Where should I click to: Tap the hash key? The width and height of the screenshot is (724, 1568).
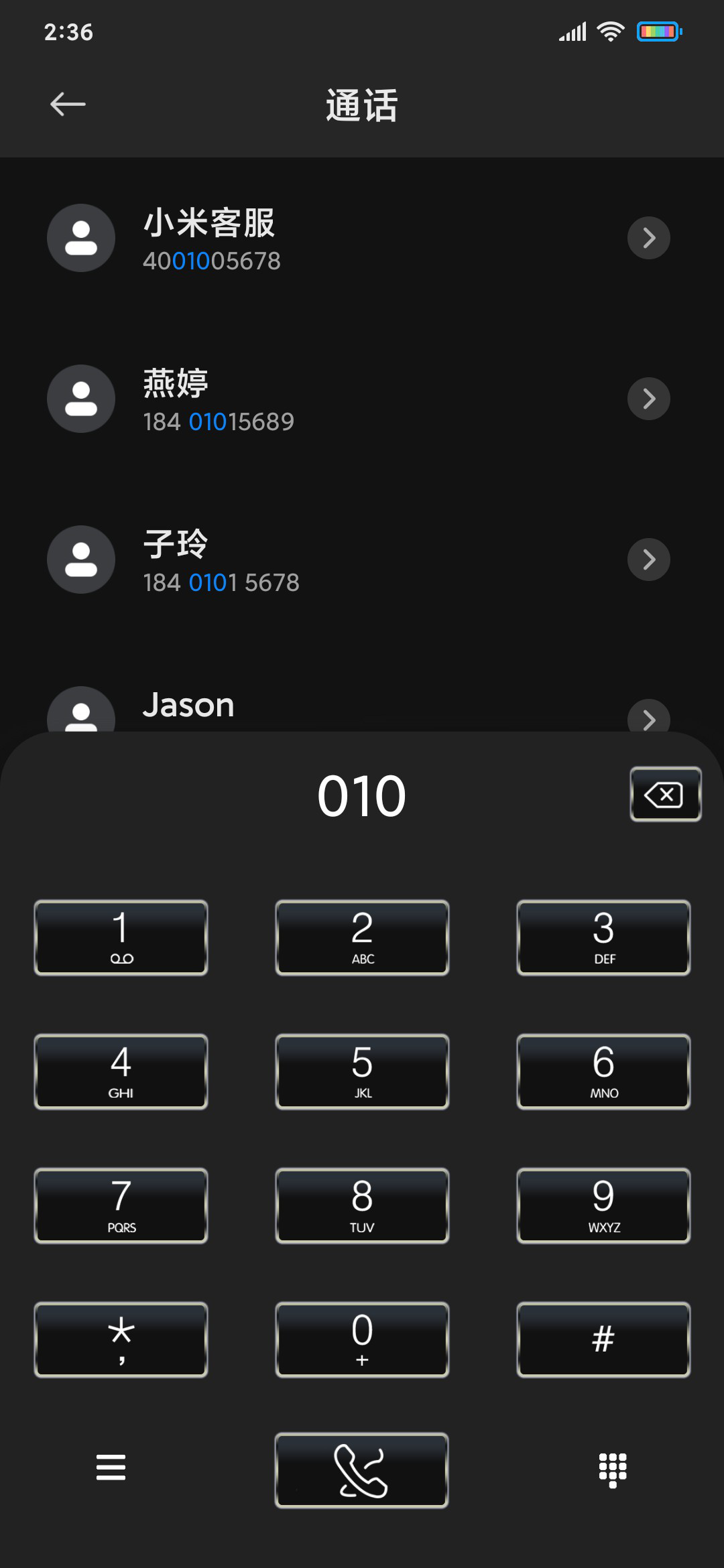point(603,1340)
